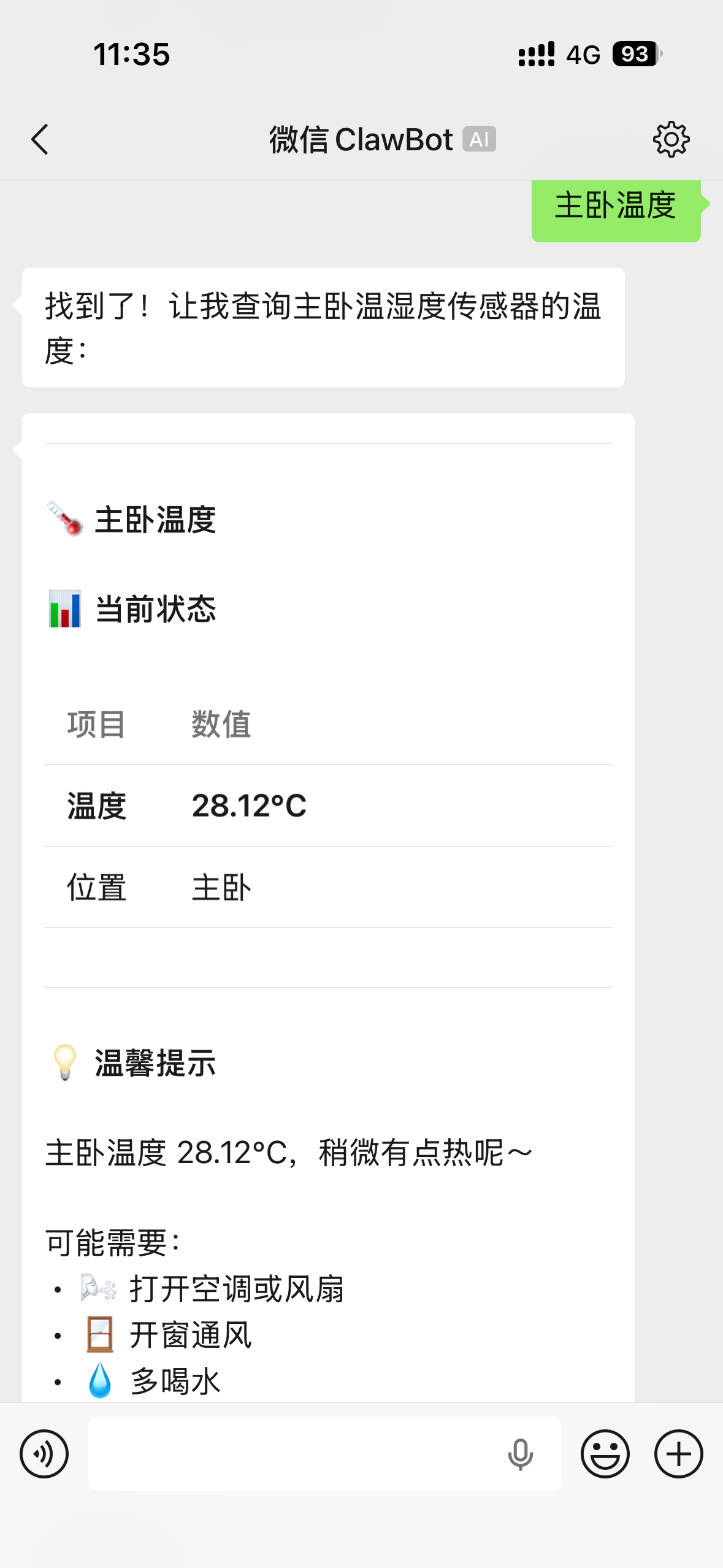723x1568 pixels.
Task: Tap the microphone dictation icon
Action: coord(520,1453)
